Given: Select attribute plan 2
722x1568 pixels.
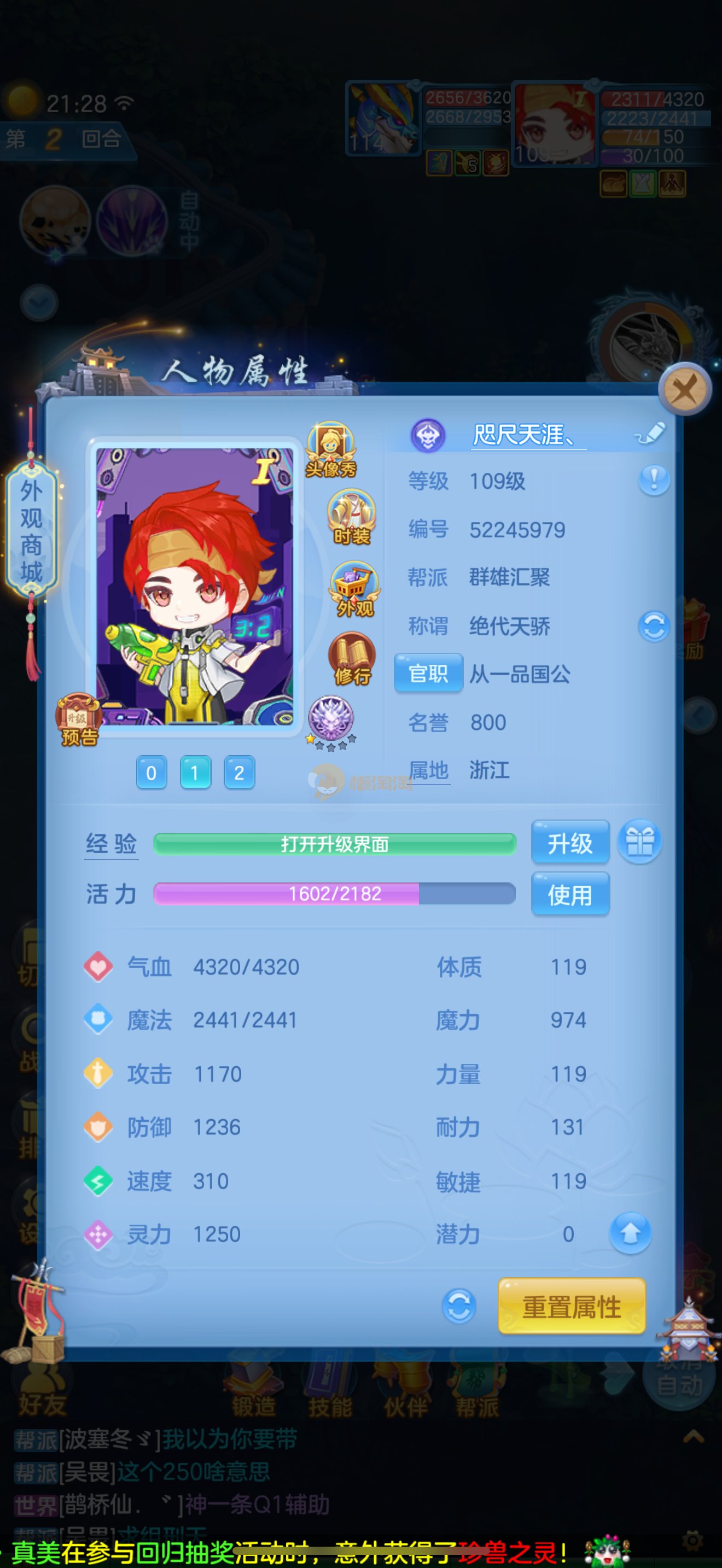Looking at the screenshot, I should tap(239, 773).
